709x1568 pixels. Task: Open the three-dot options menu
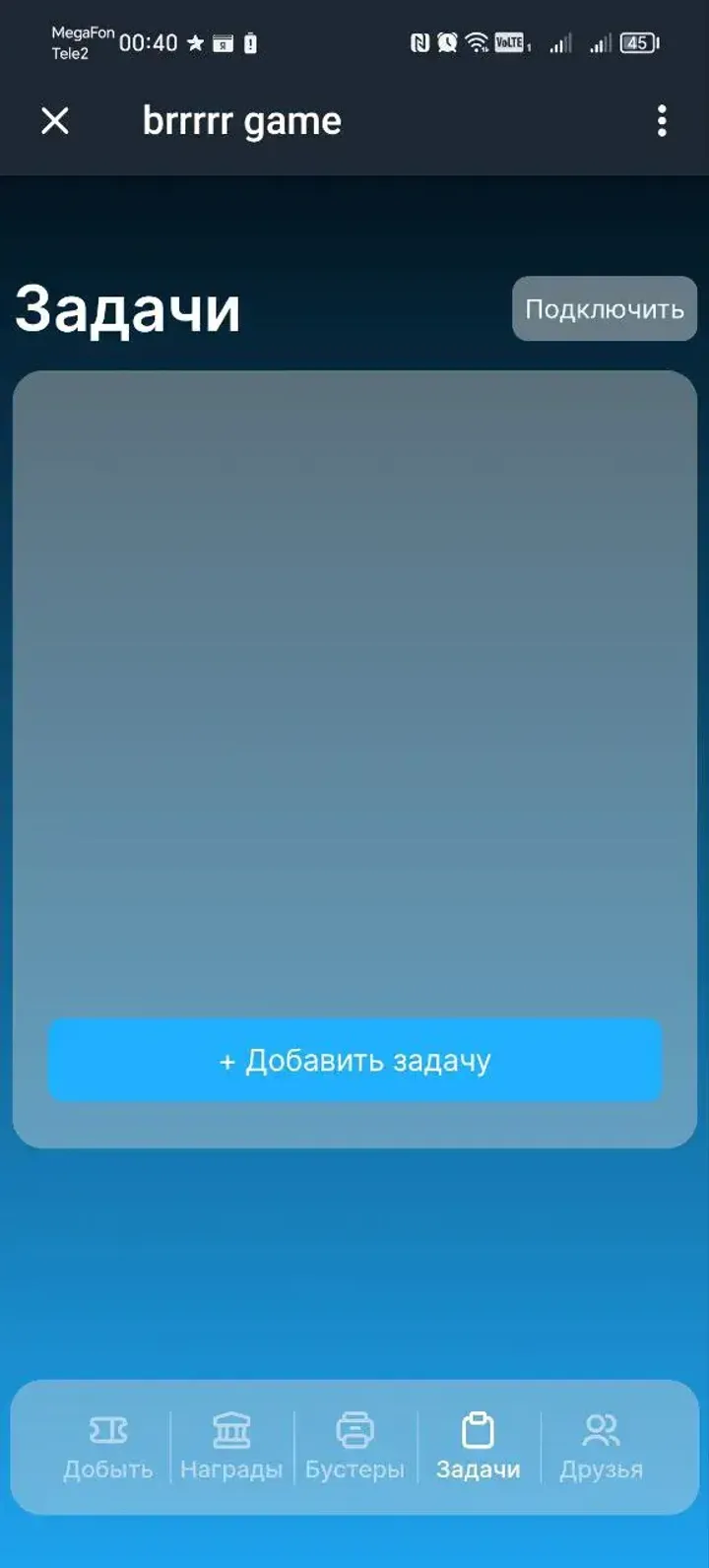point(662,120)
